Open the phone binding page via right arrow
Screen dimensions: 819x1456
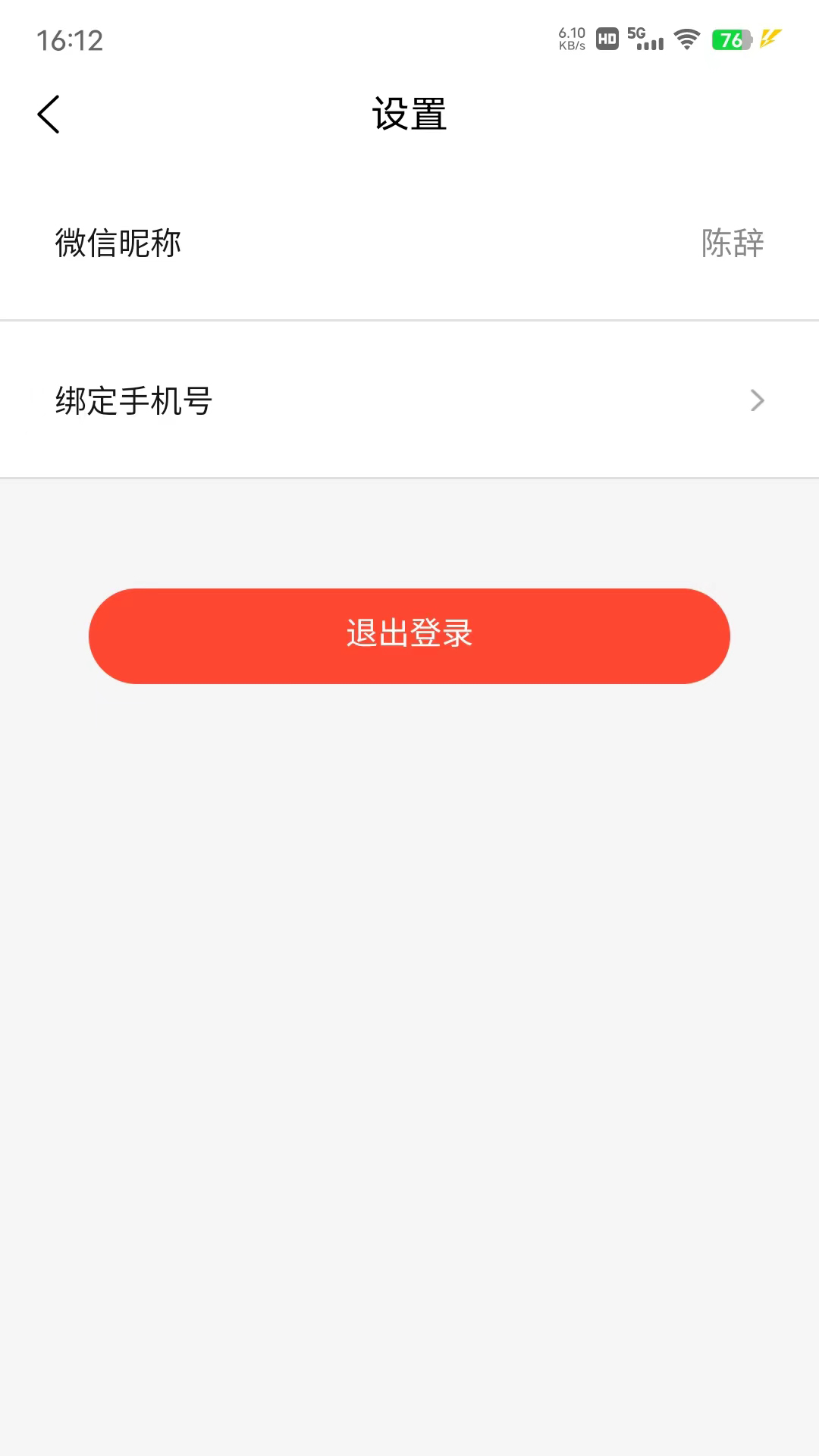tap(756, 400)
